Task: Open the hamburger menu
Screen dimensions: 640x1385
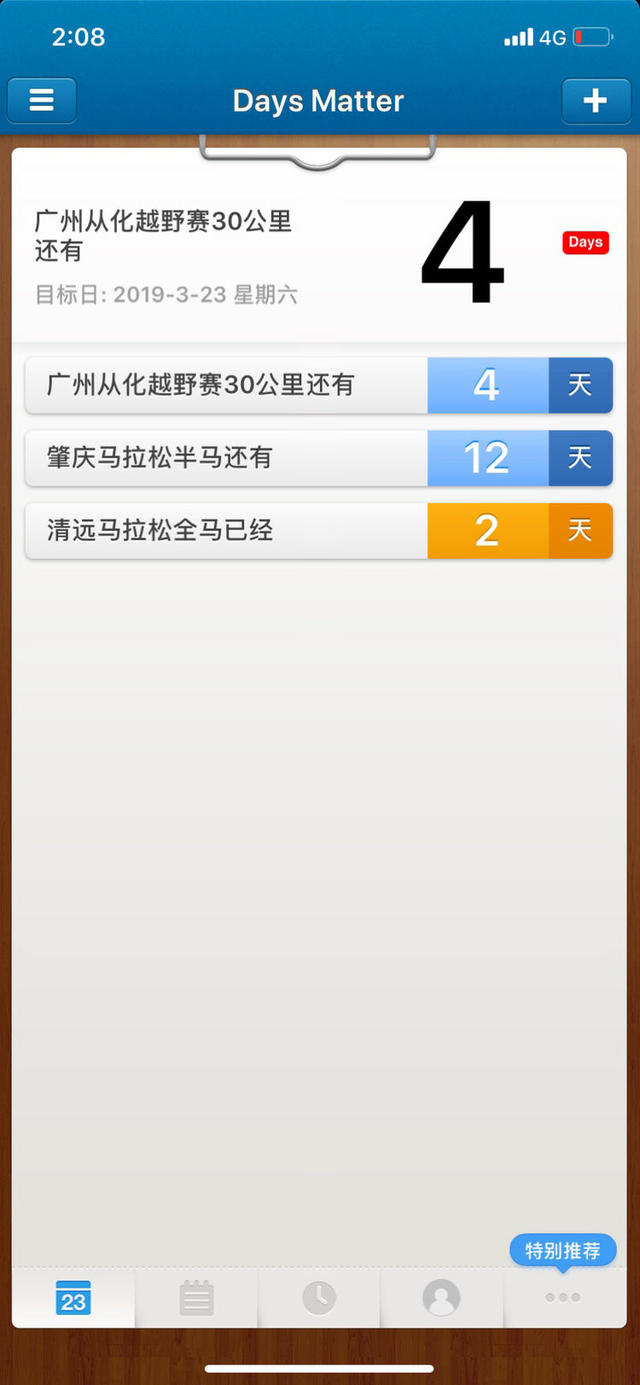Action: (42, 101)
